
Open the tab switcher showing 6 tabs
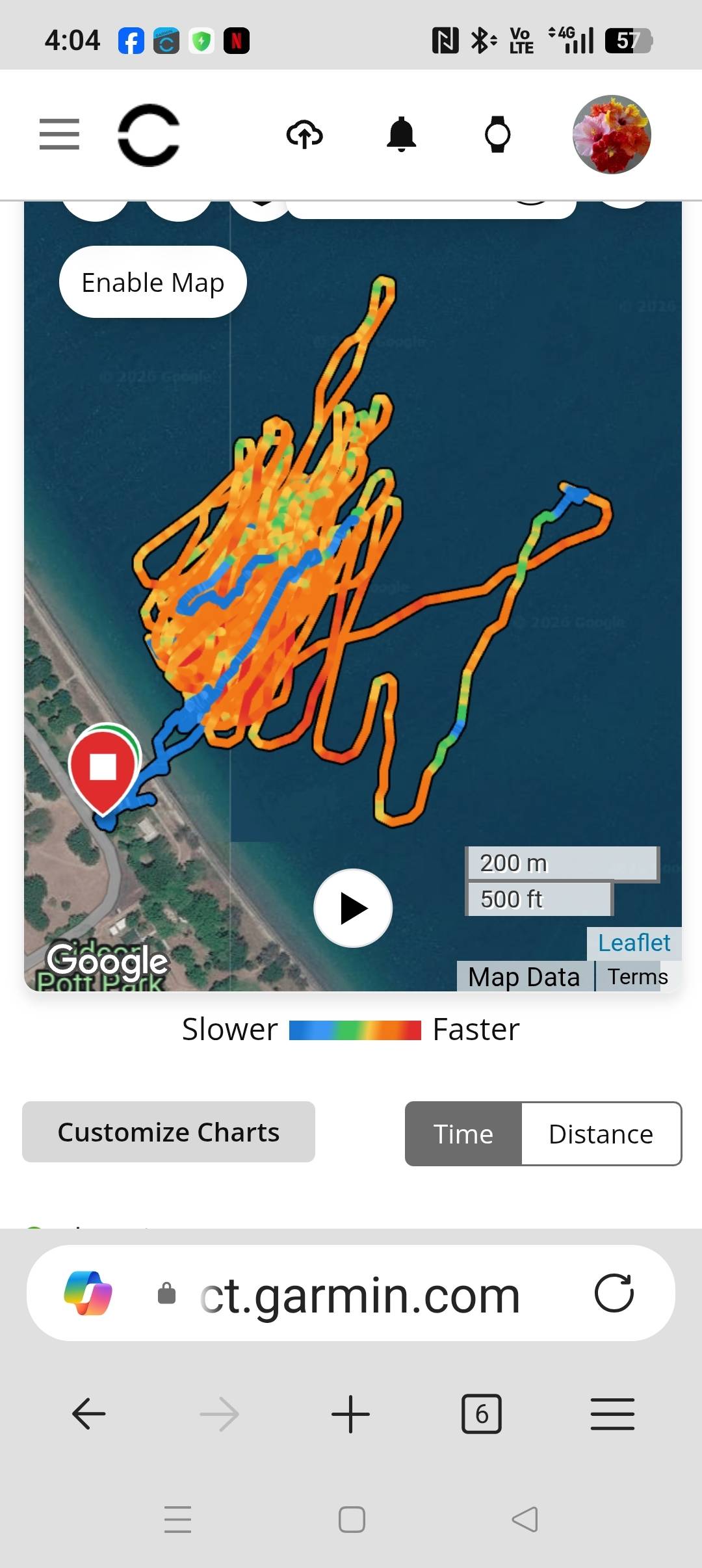point(482,1414)
